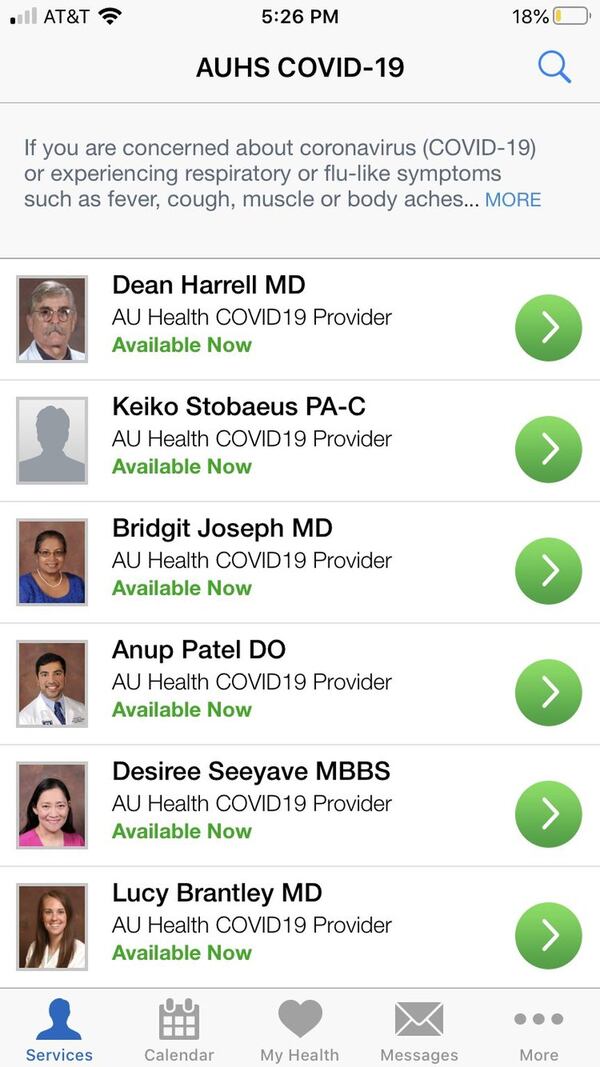Viewport: 600px width, 1067px height.
Task: Tap the Services tab
Action: [59, 1030]
